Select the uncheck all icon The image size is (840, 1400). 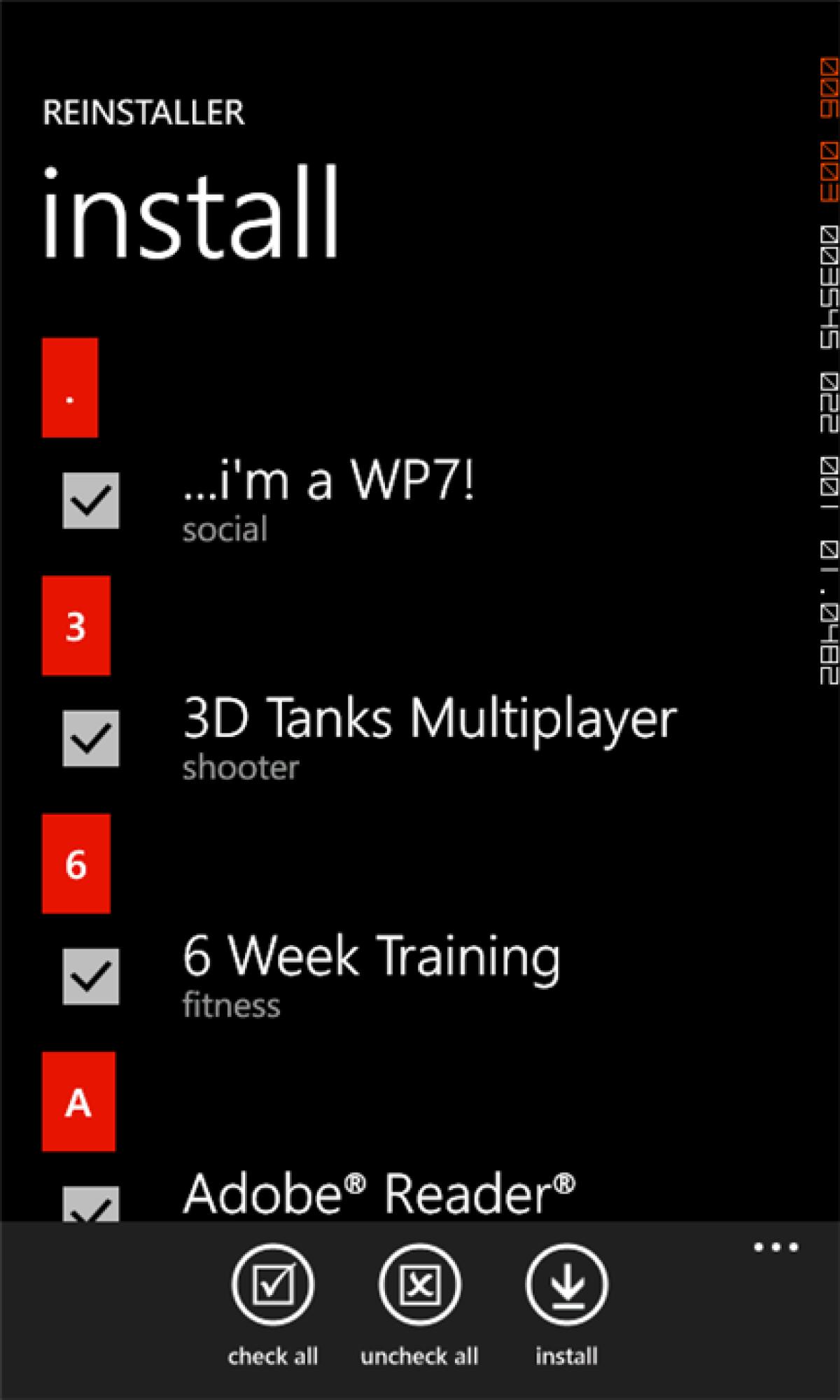(x=419, y=1285)
